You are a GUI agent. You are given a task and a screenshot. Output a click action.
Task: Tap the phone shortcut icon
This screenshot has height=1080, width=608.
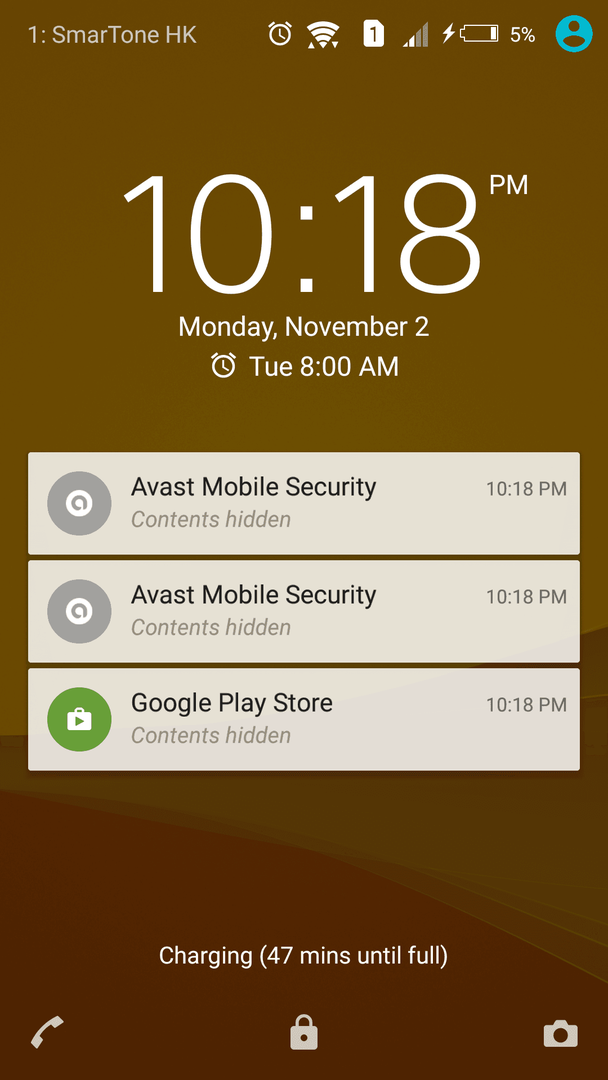coord(46,1032)
